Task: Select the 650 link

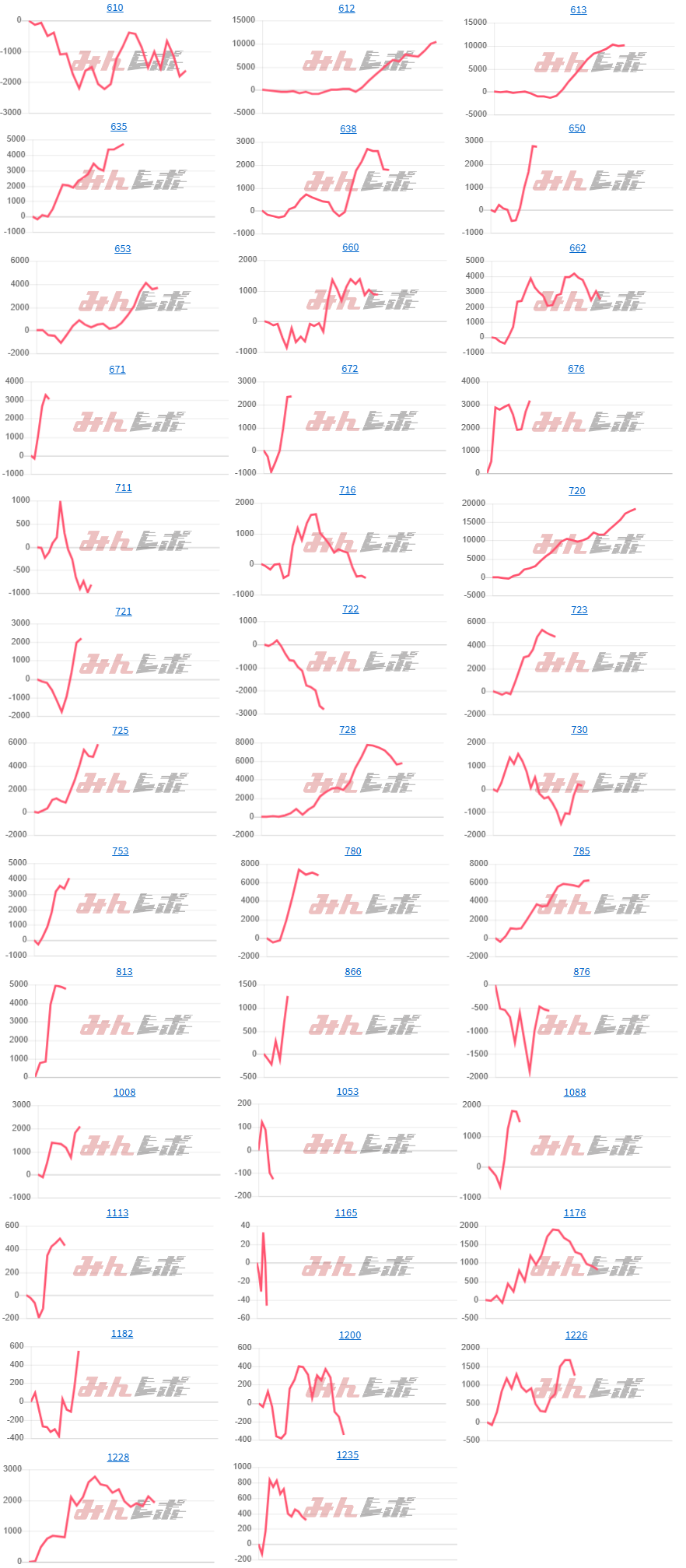Action: tap(577, 128)
